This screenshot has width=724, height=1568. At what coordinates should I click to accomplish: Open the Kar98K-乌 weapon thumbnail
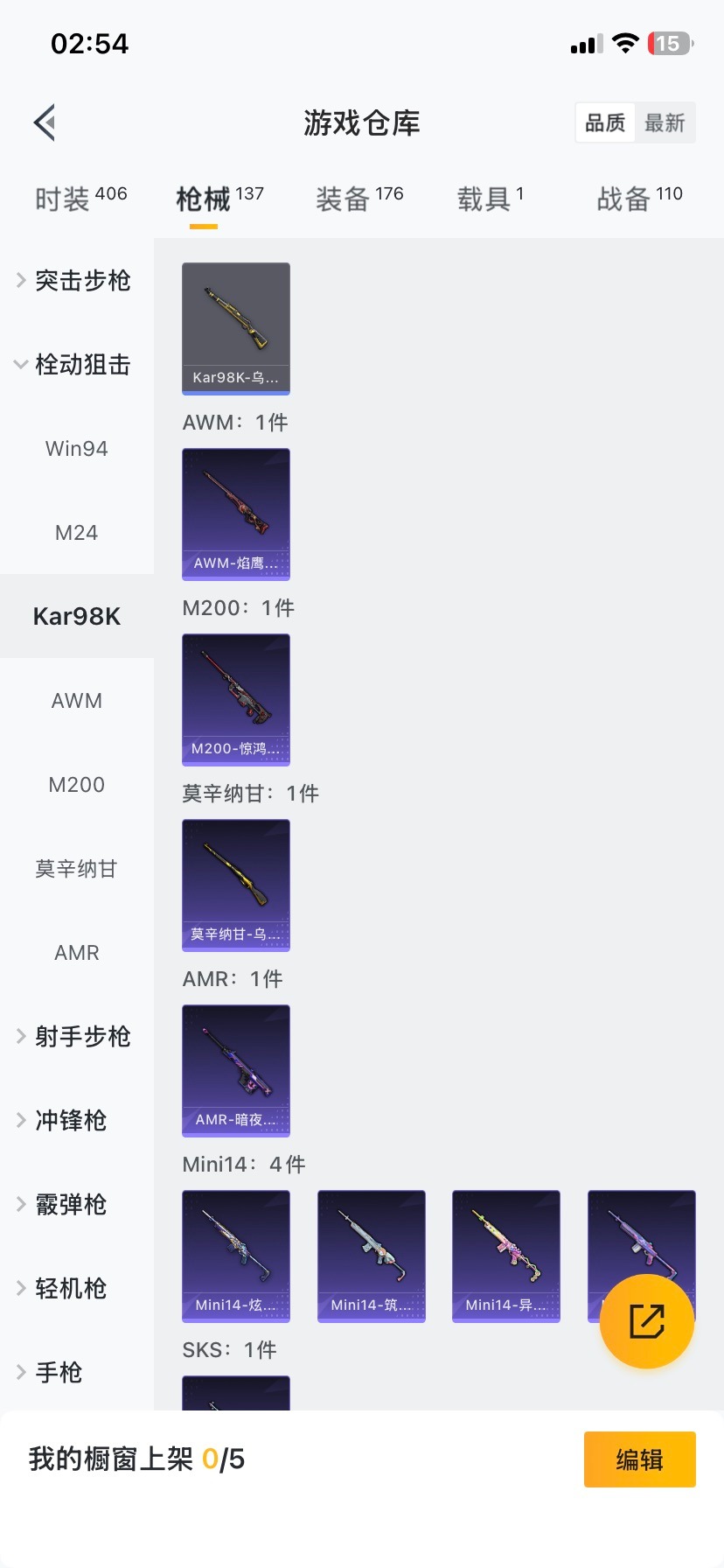(x=235, y=328)
